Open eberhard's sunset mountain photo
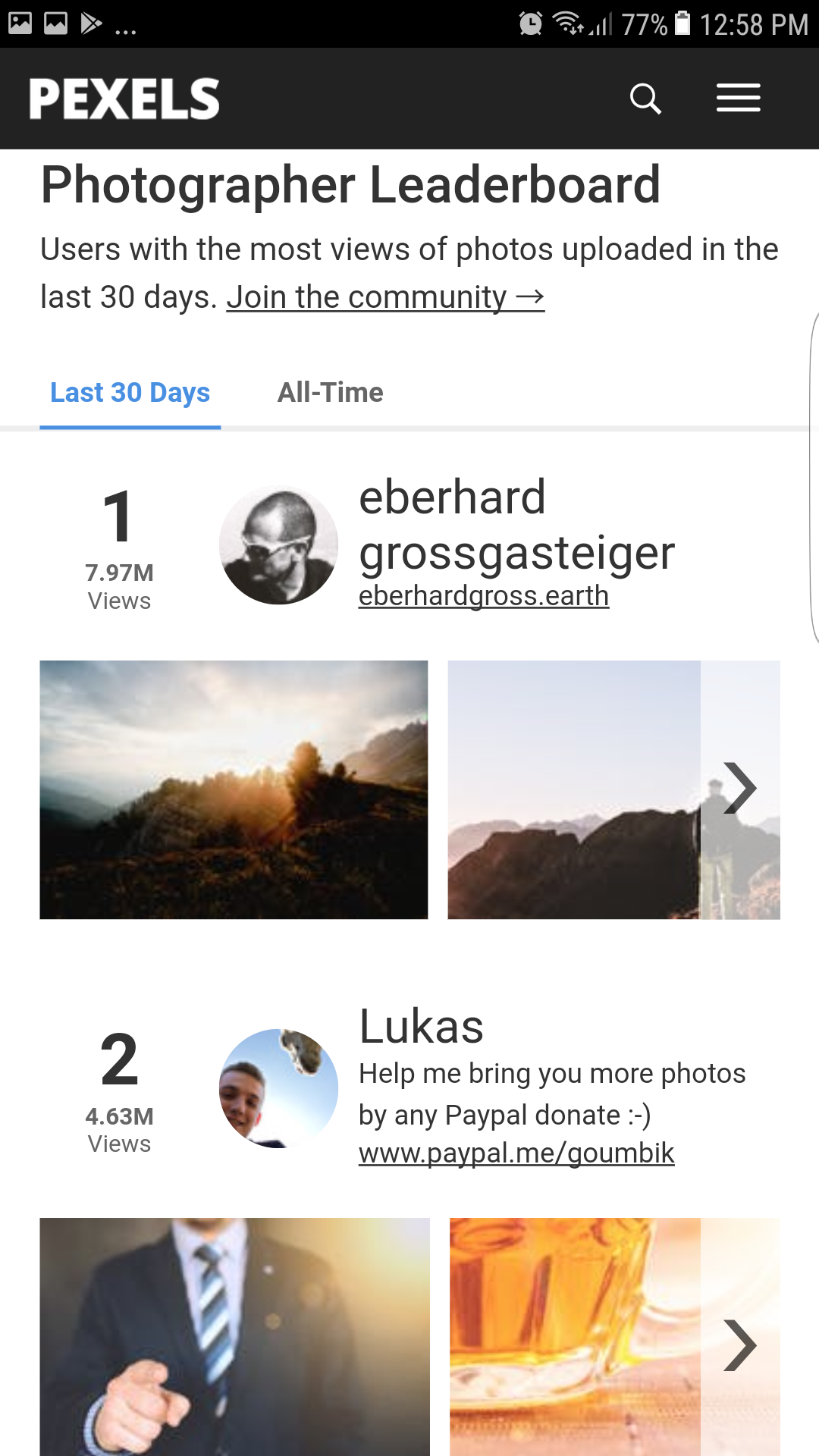 click(234, 789)
